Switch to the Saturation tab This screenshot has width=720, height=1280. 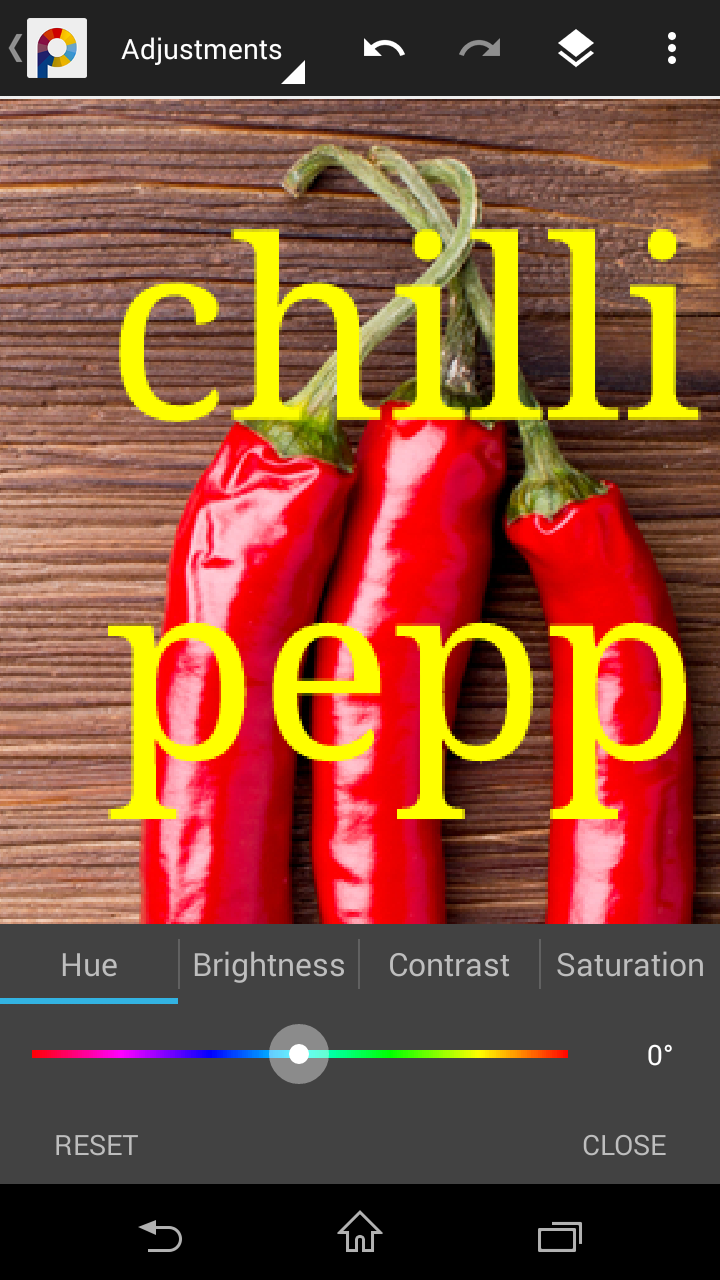[x=630, y=965]
